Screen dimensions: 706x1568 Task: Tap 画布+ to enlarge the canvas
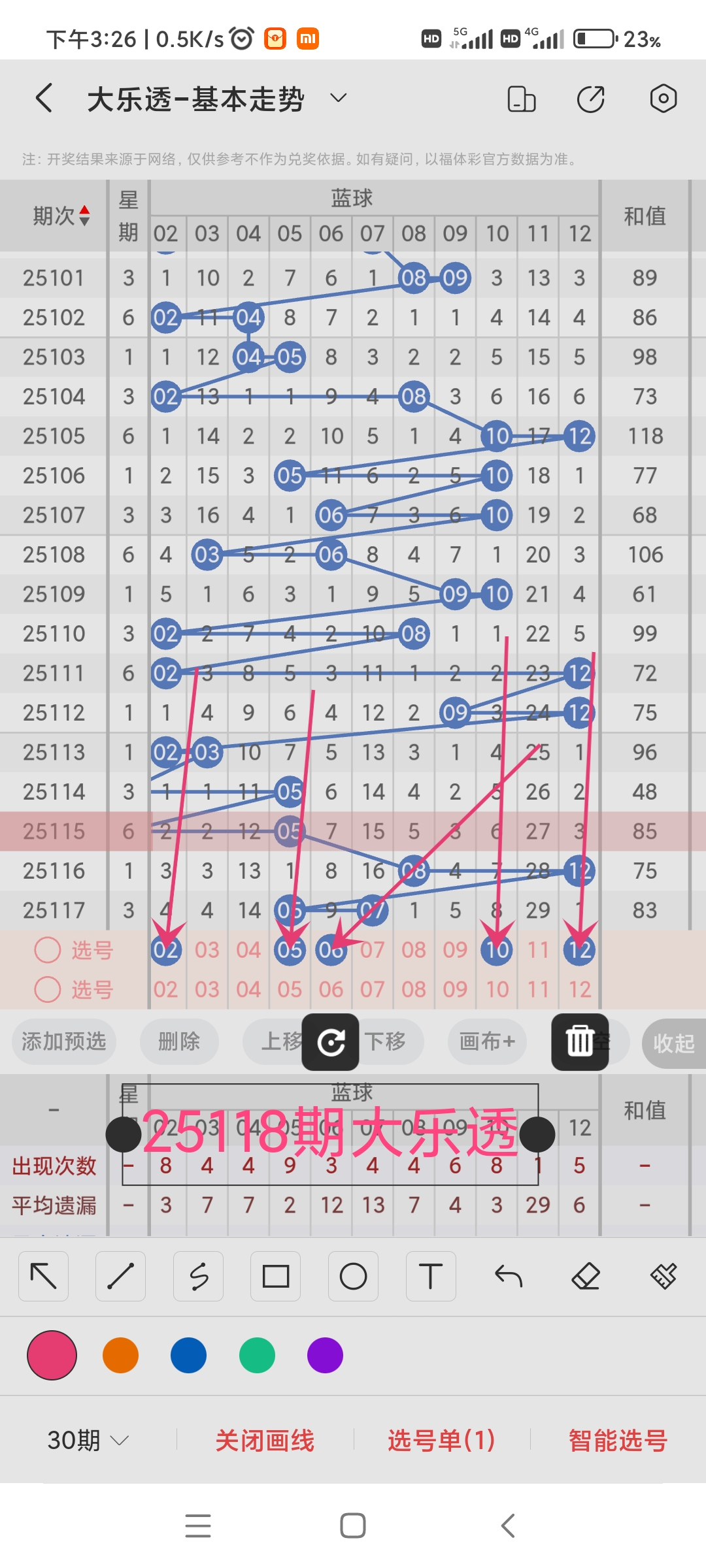(x=487, y=1041)
